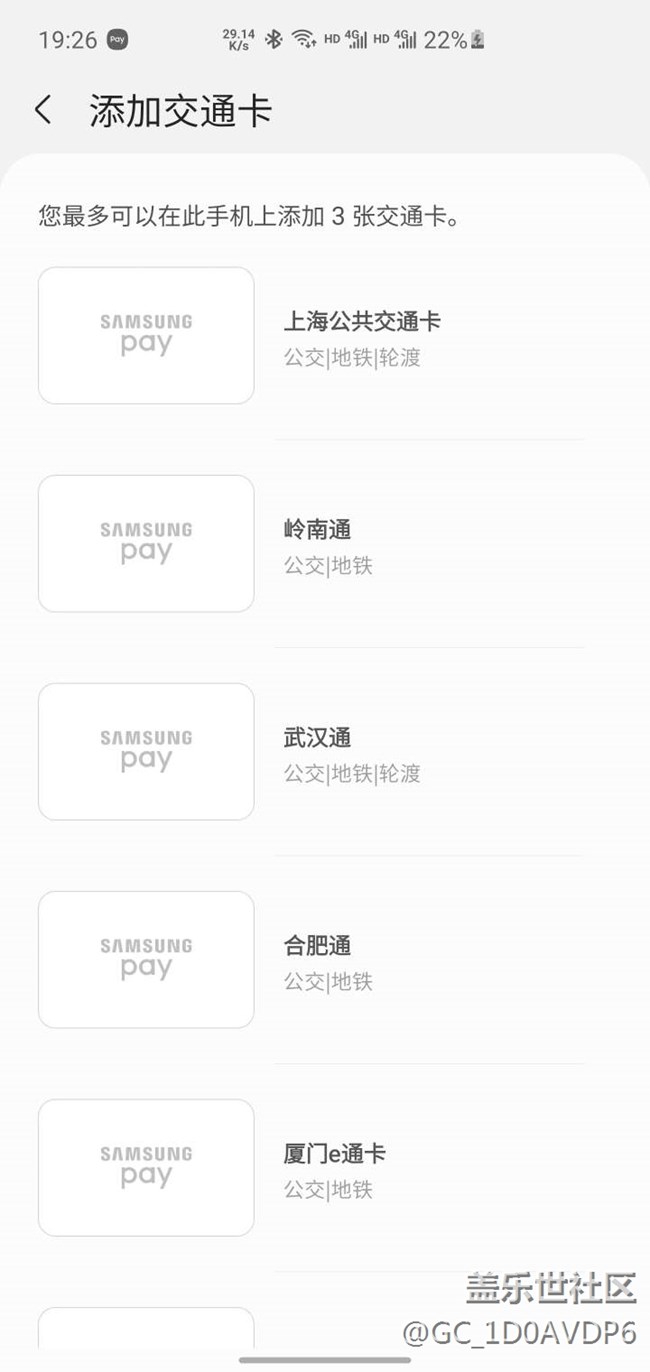The image size is (650, 1372).
Task: Open the 合肥通 card option
Action: coord(318,947)
